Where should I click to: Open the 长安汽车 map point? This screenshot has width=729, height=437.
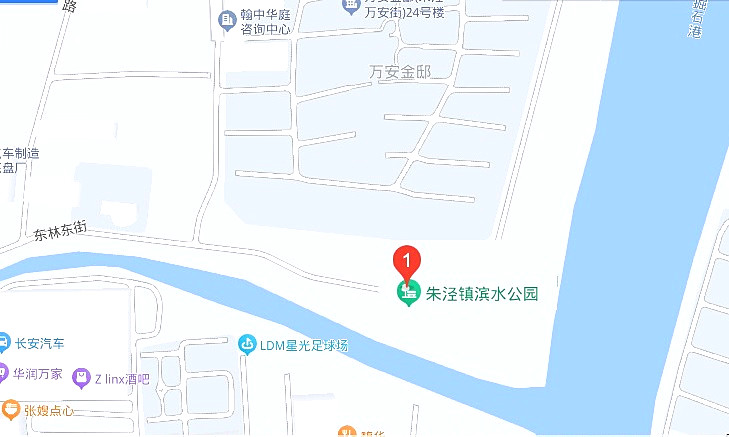tap(5, 343)
